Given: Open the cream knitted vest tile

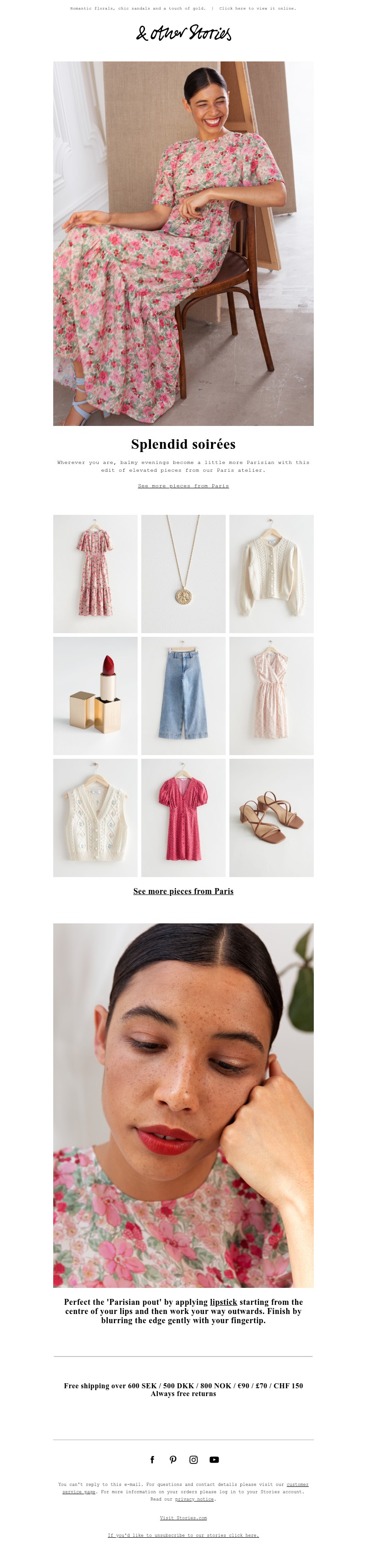Looking at the screenshot, I should click(x=95, y=817).
